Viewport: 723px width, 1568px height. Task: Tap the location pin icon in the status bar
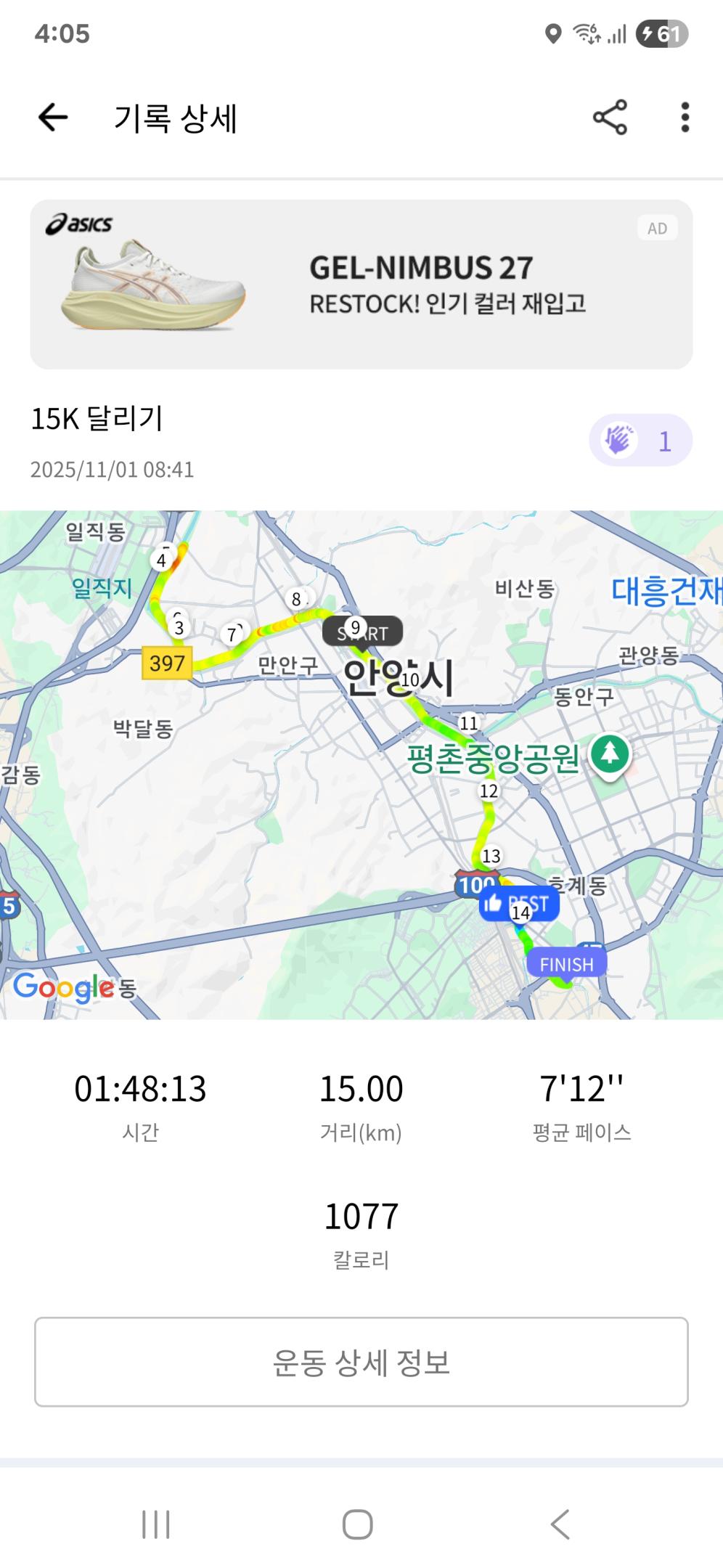pyautogui.click(x=554, y=32)
